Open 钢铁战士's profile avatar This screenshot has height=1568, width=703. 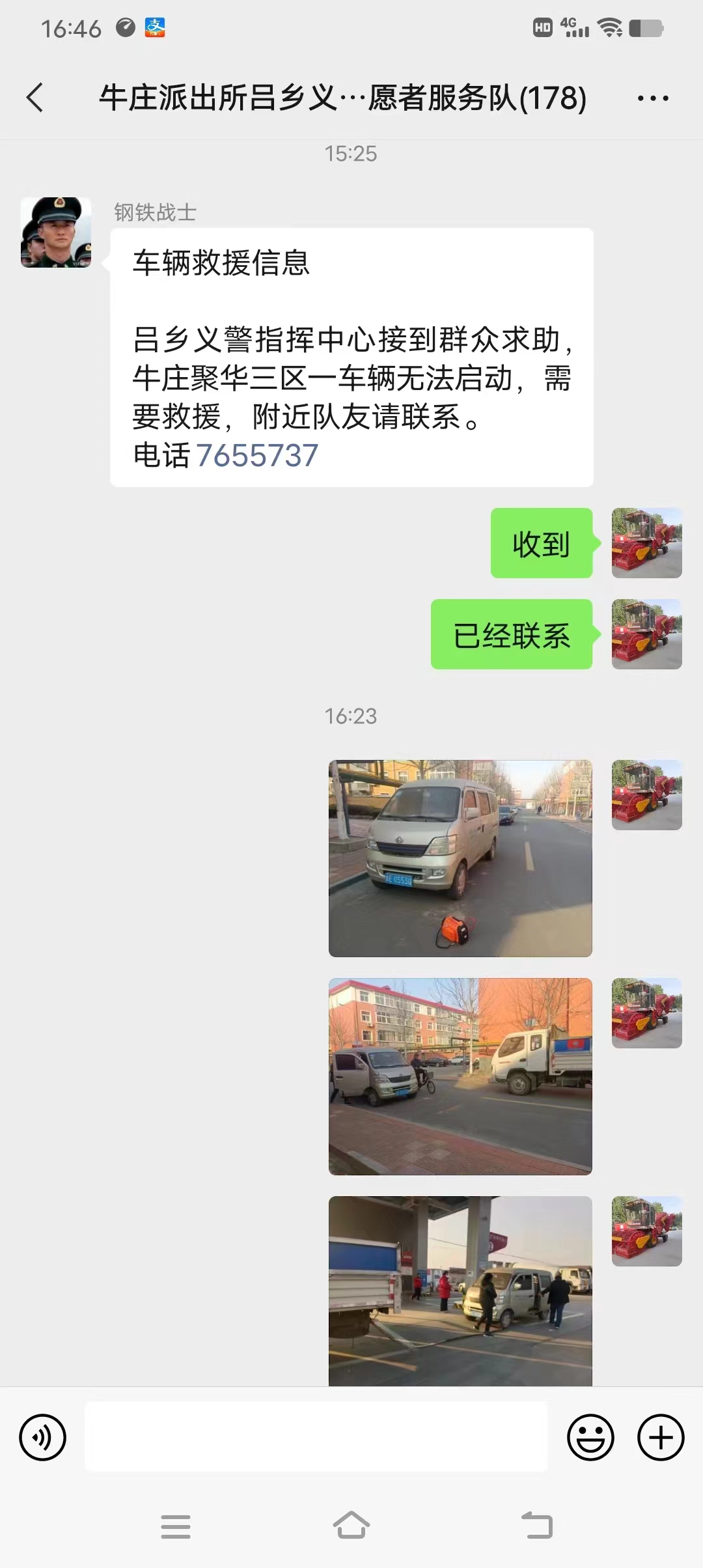coord(56,232)
